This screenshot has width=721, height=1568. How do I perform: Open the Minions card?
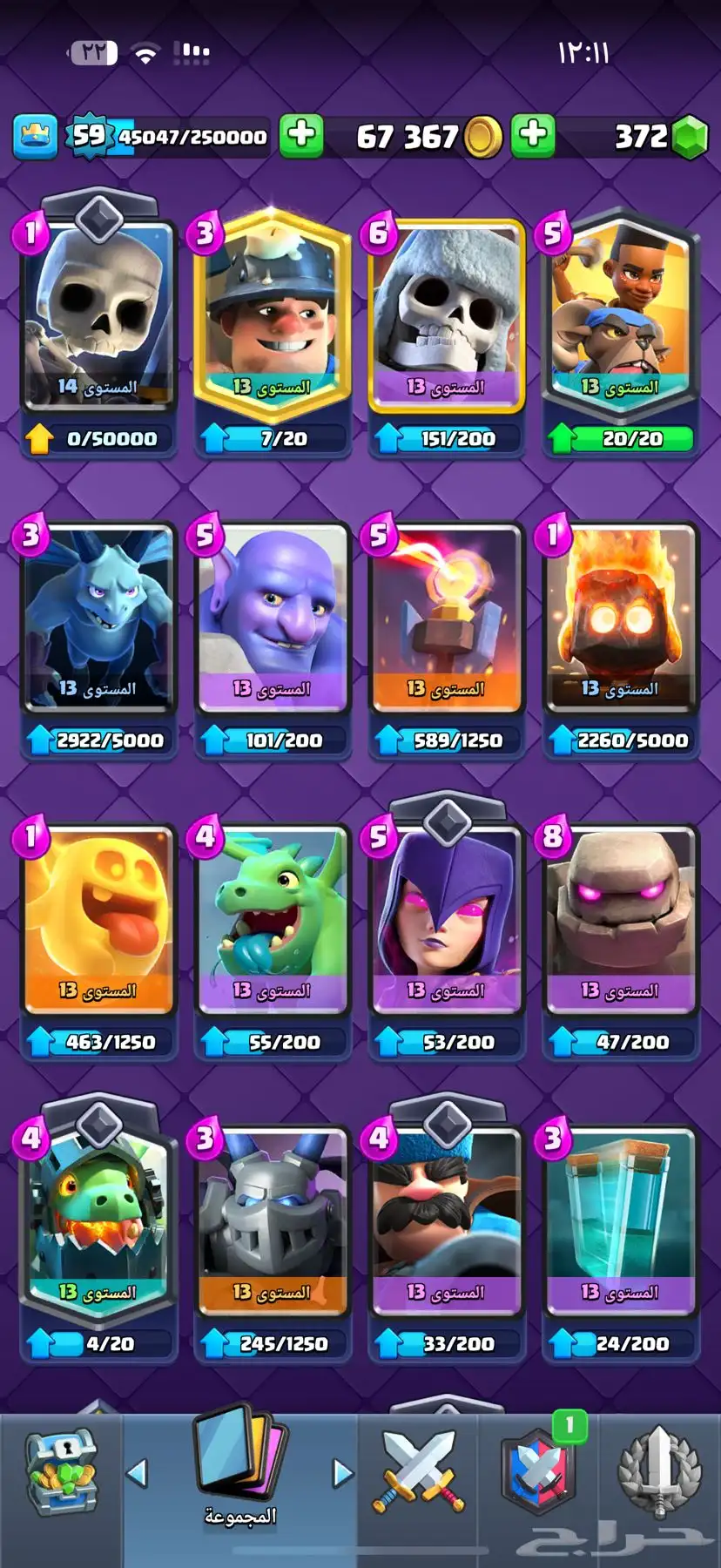[98, 618]
